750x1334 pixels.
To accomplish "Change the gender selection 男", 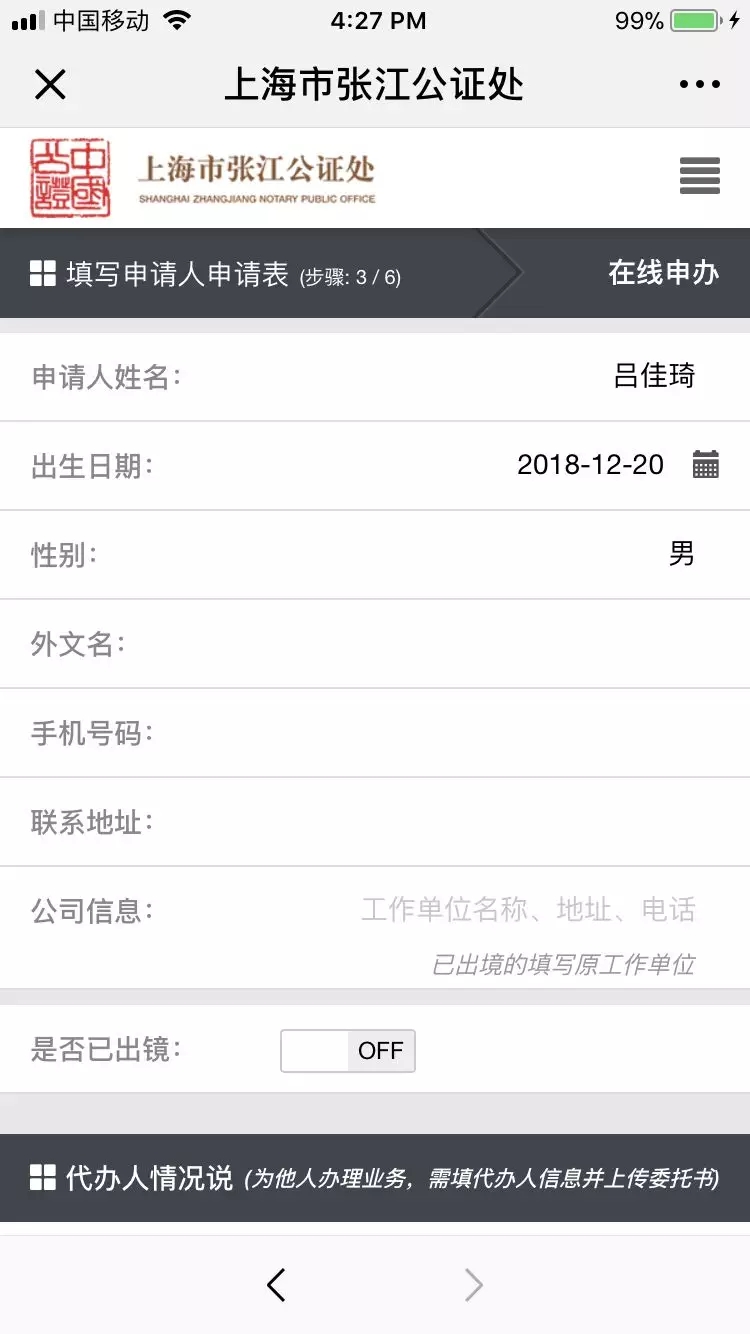I will click(682, 554).
